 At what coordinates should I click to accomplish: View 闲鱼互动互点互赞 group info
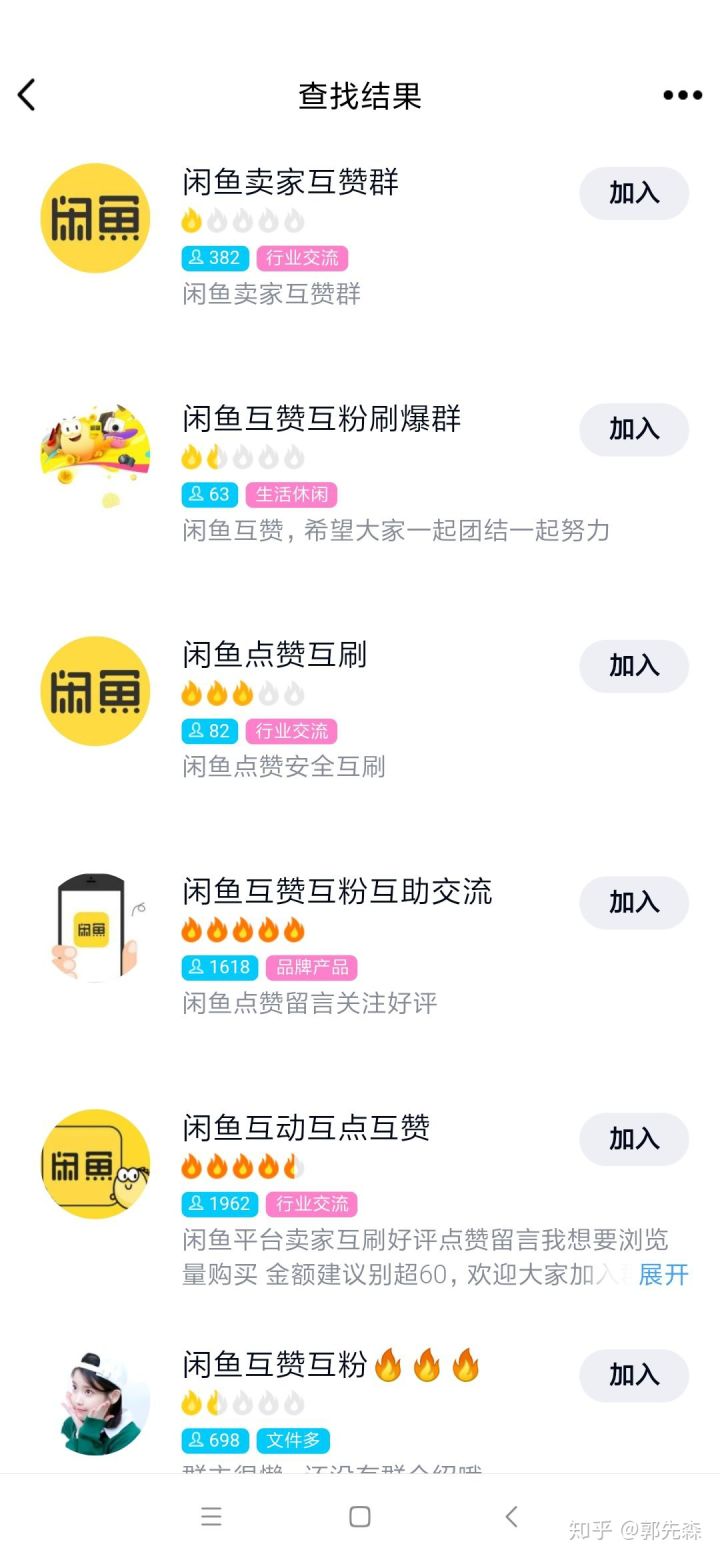point(360,1196)
